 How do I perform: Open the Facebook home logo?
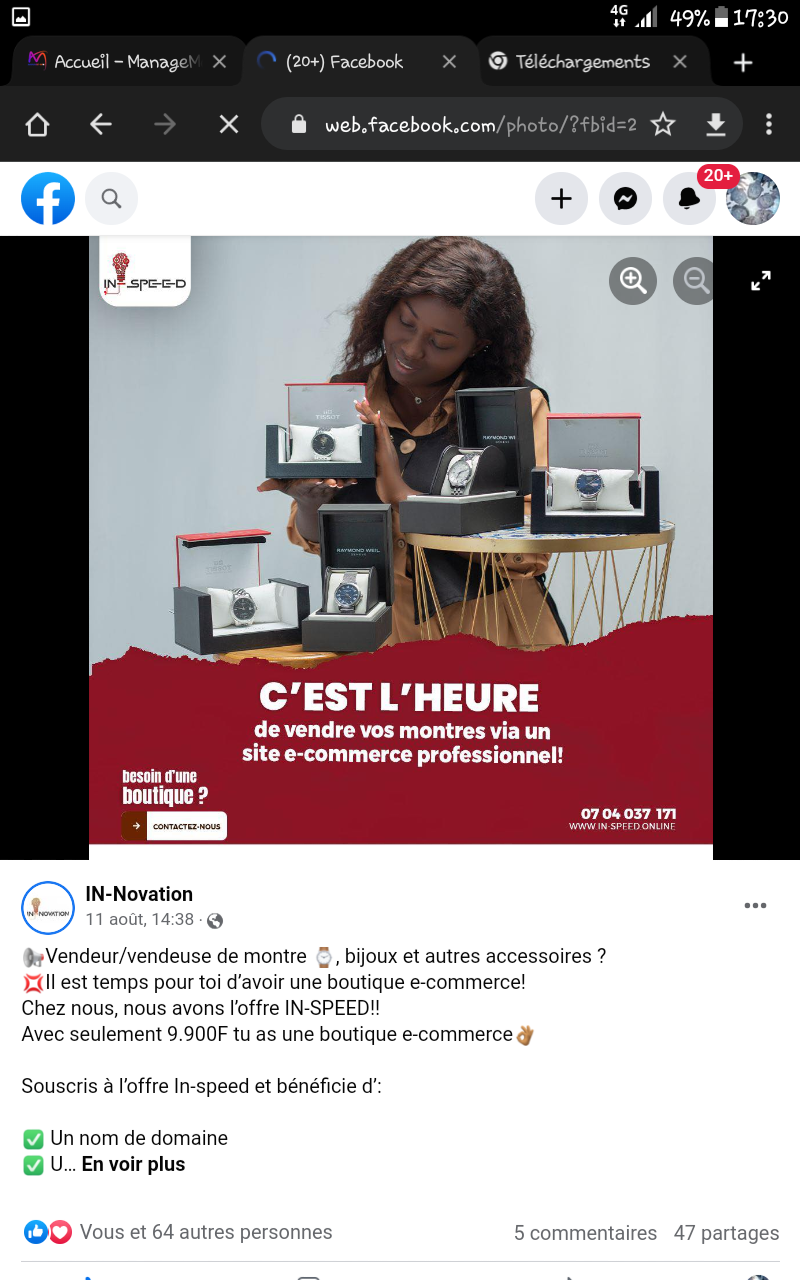click(x=48, y=198)
